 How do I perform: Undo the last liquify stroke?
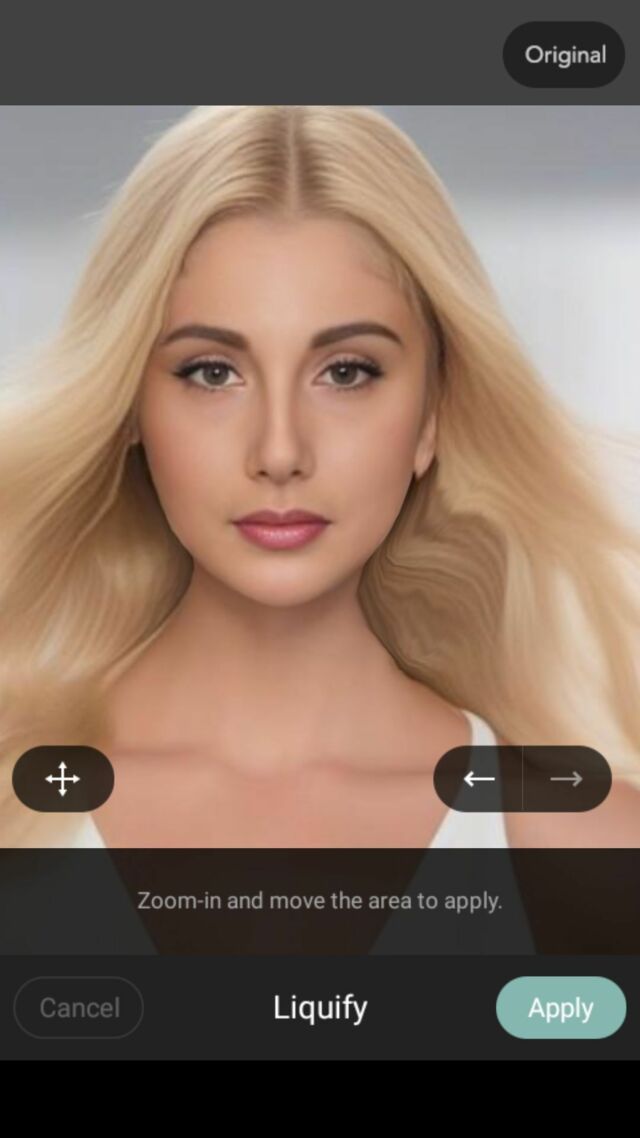click(x=479, y=779)
